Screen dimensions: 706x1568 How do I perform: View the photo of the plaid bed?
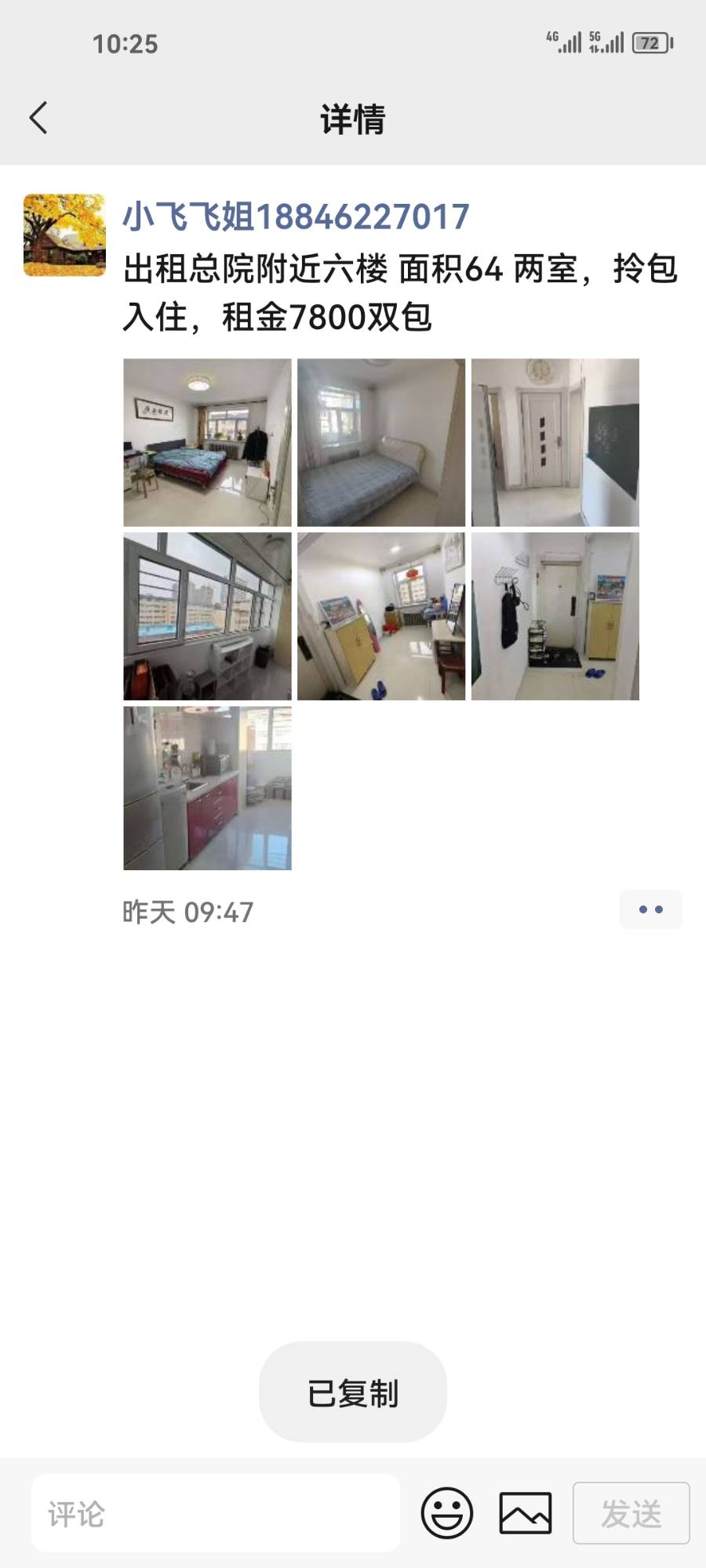pos(381,442)
